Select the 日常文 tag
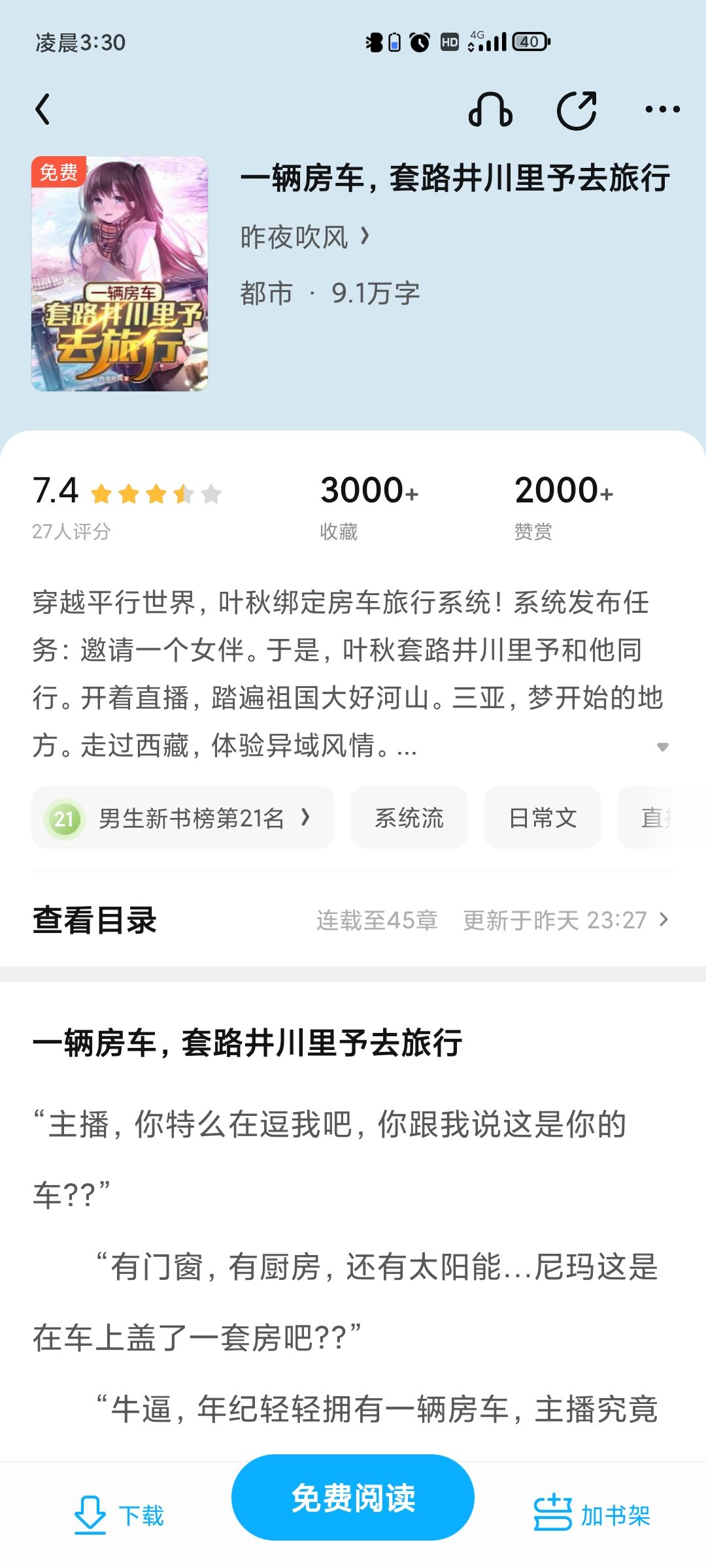Viewport: 706px width, 1568px height. pyautogui.click(x=543, y=818)
